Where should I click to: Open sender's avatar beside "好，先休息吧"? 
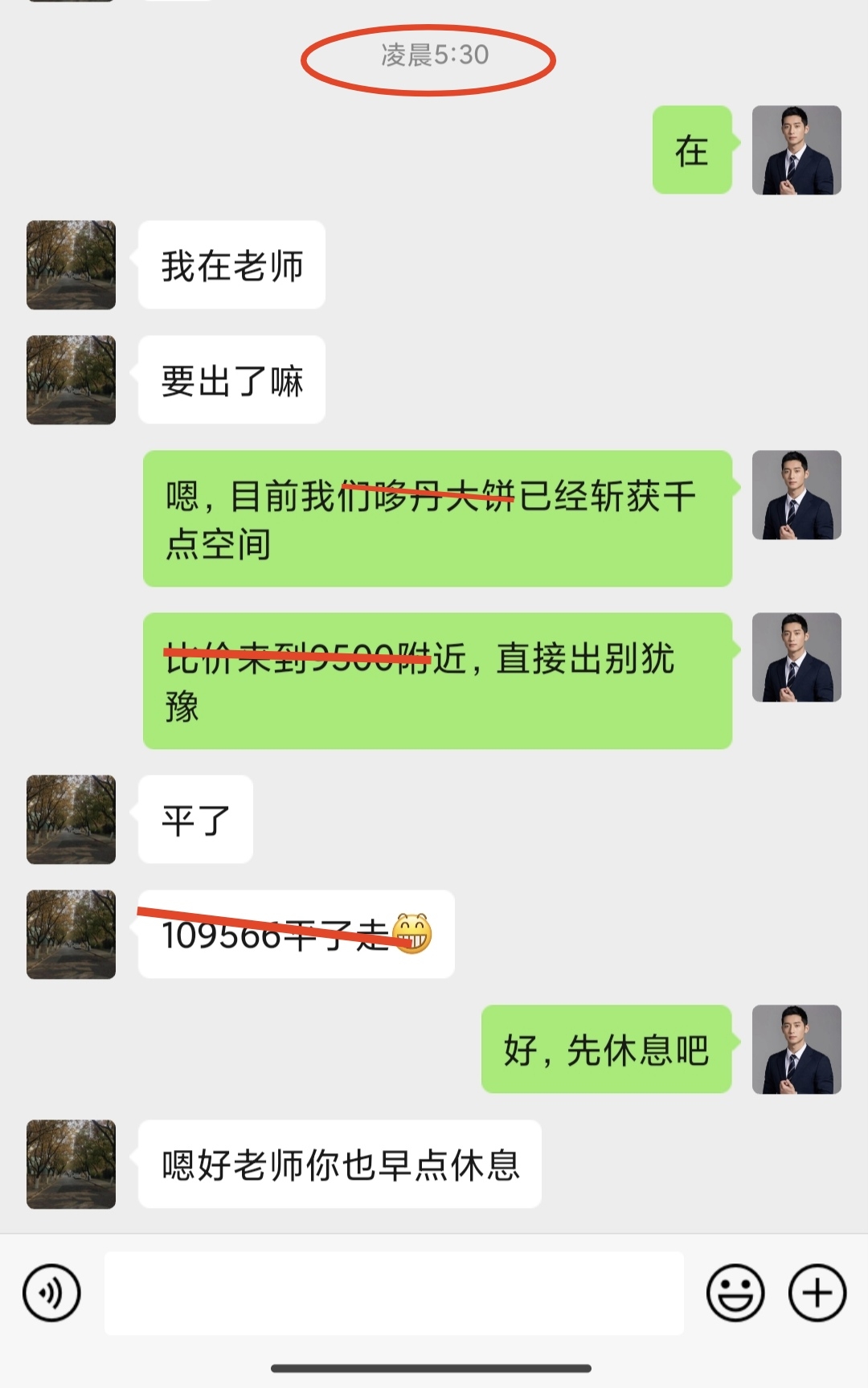[x=796, y=1049]
